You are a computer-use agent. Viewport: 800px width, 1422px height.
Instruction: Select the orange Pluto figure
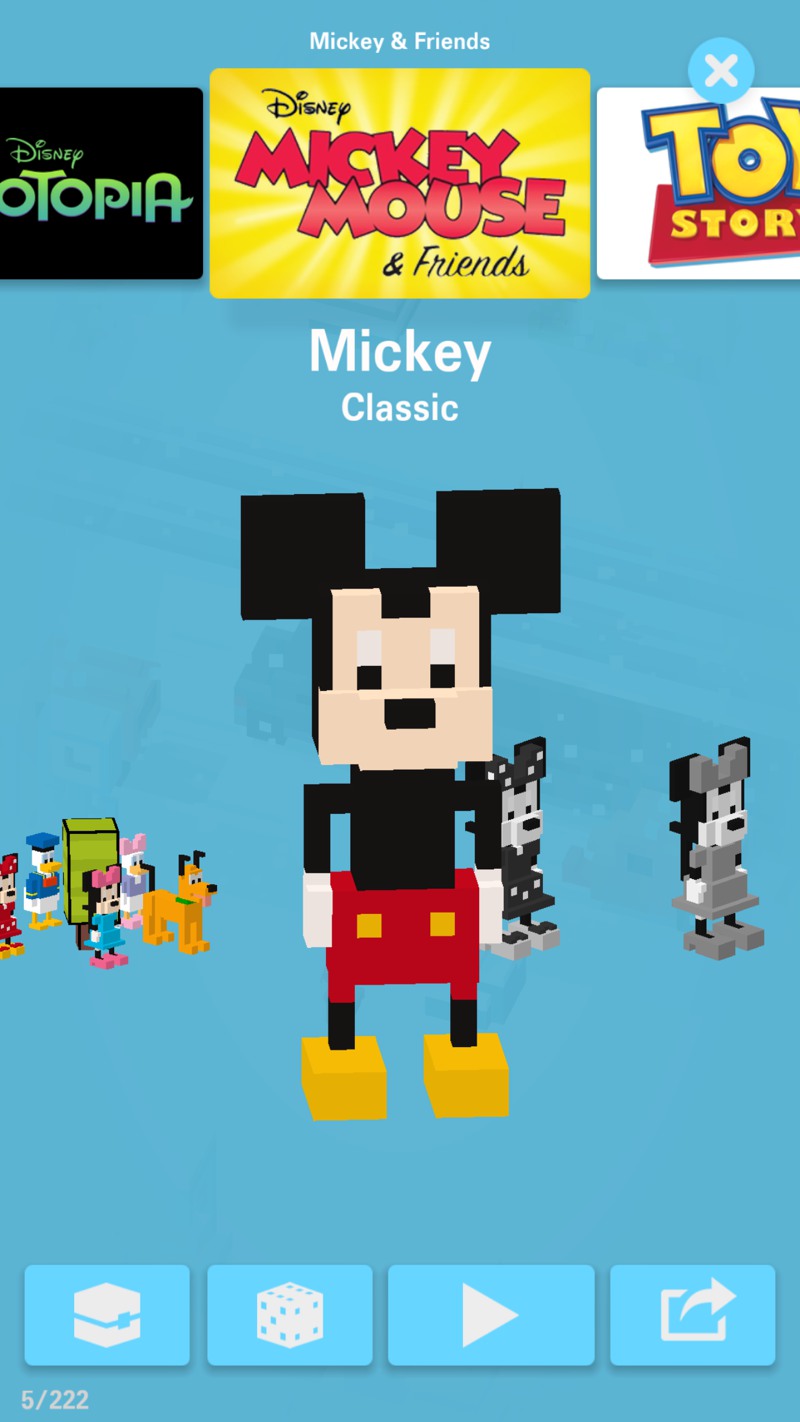click(x=180, y=905)
